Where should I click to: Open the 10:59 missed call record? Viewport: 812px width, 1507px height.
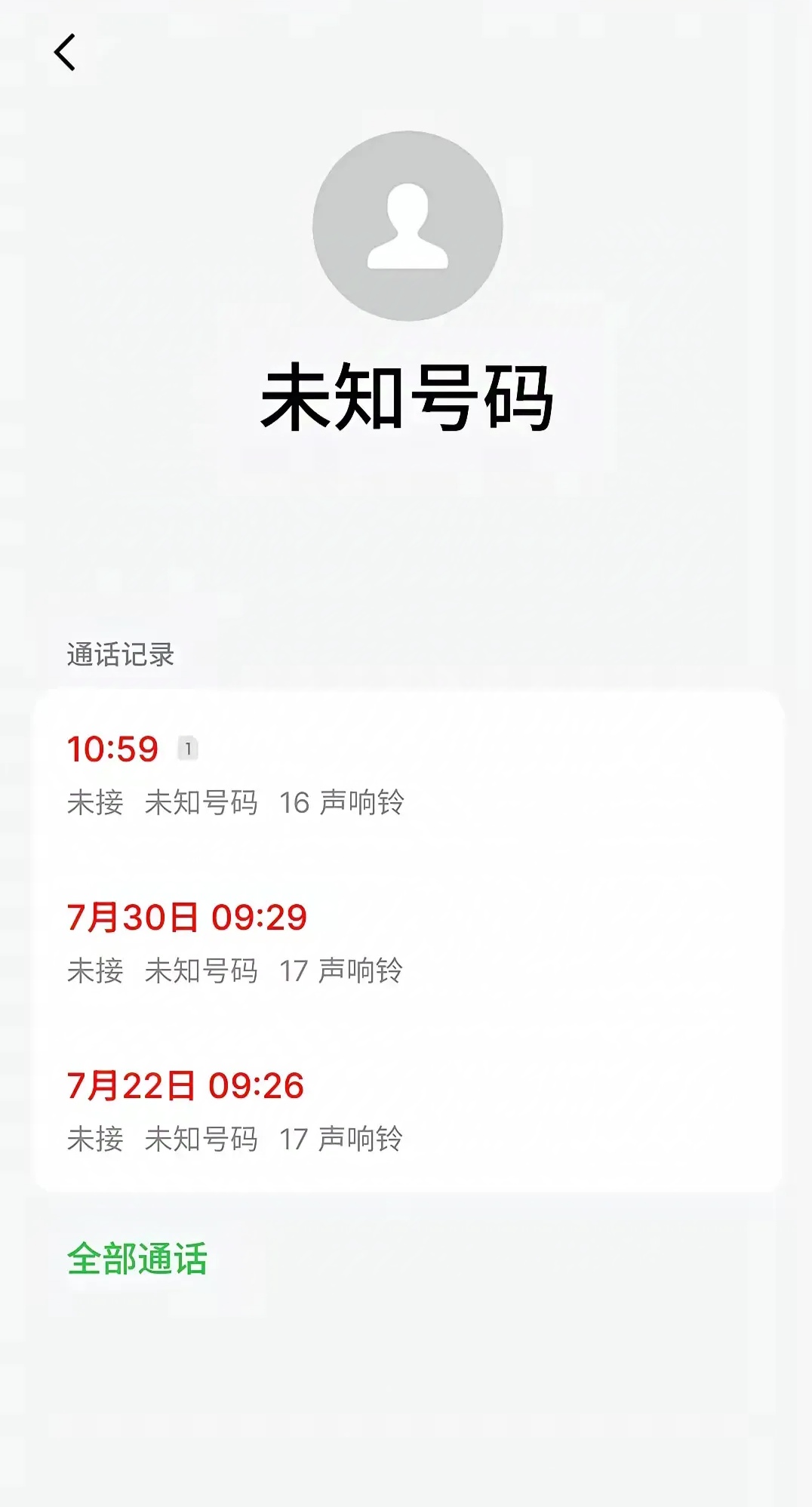408,774
